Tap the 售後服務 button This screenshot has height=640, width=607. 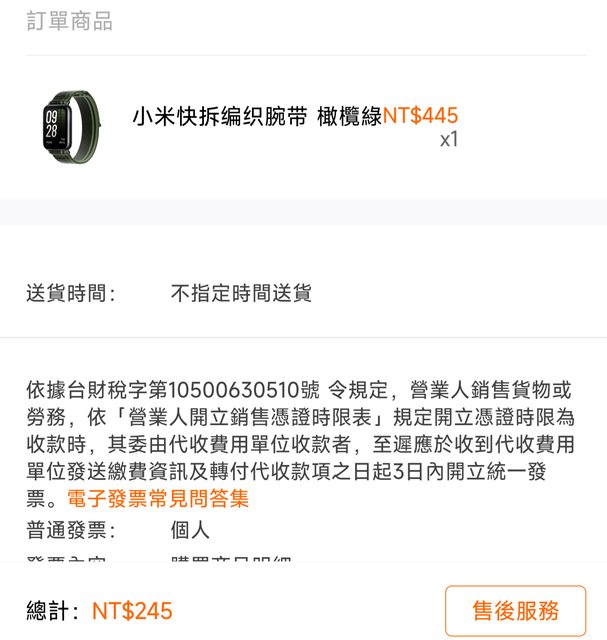[x=515, y=611]
